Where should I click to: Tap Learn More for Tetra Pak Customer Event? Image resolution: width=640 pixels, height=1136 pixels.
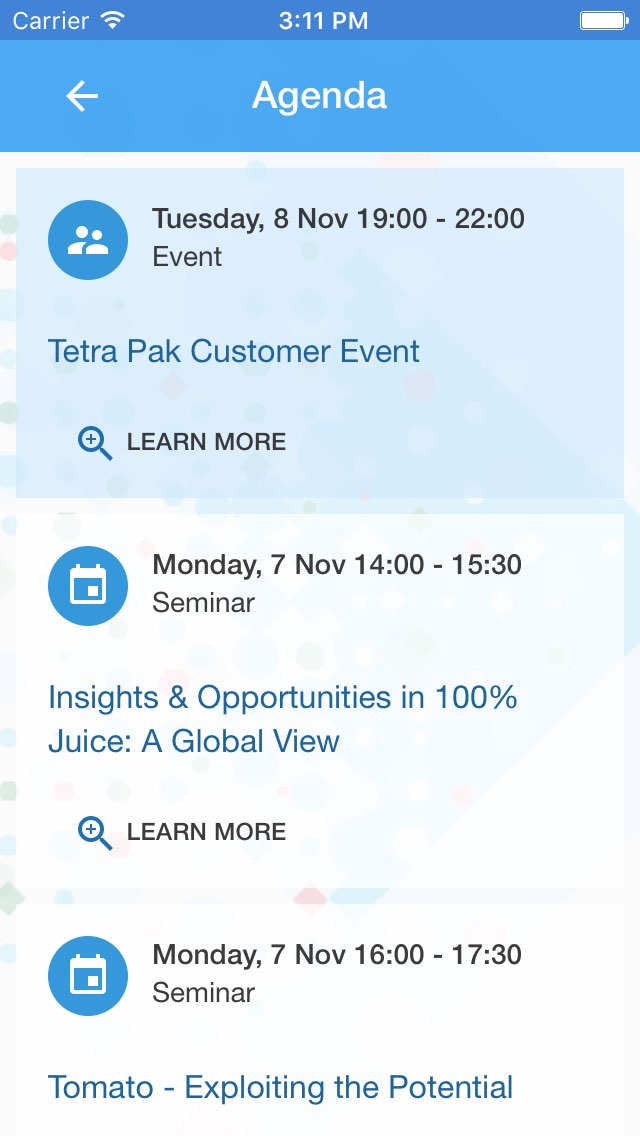tap(182, 443)
